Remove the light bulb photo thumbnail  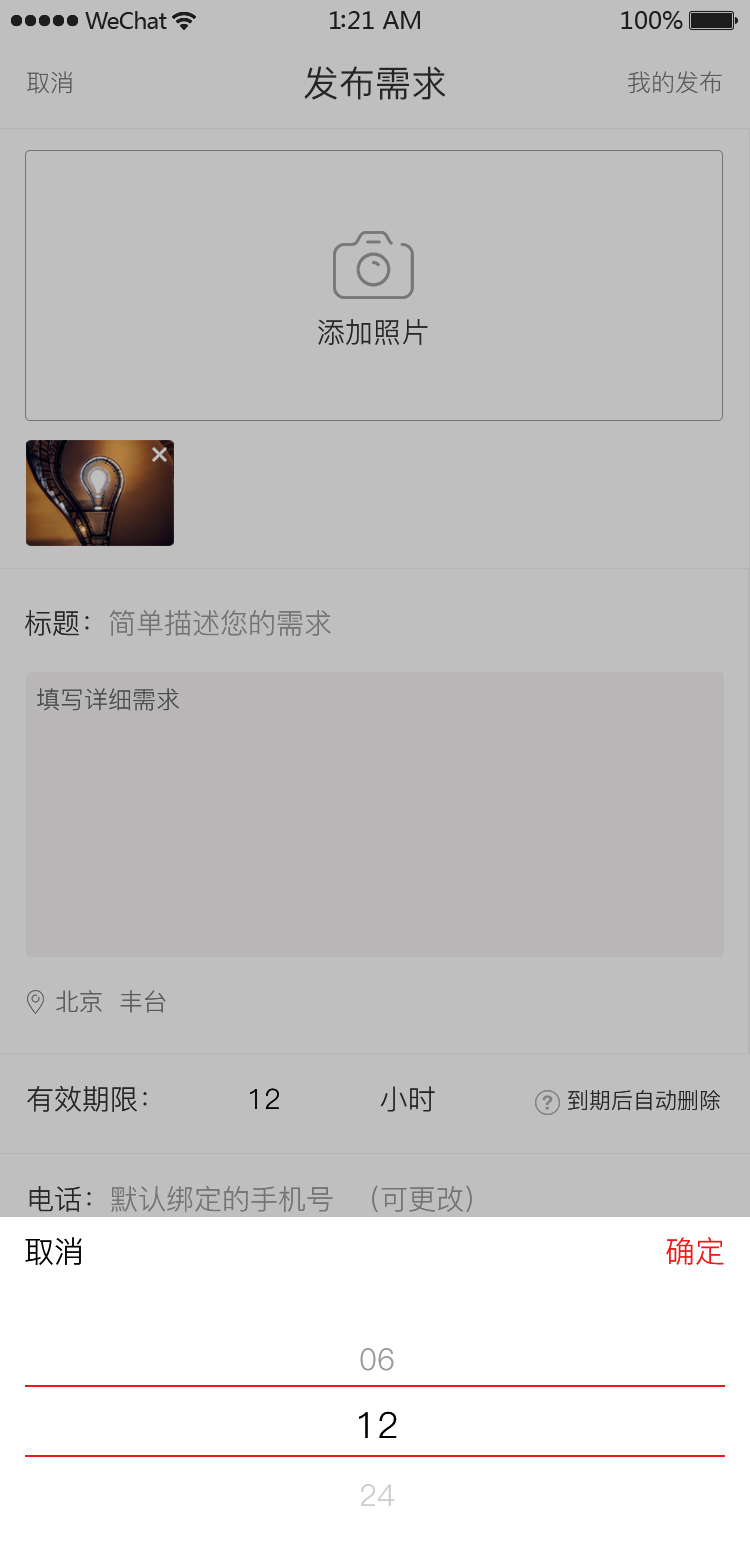pos(159,455)
